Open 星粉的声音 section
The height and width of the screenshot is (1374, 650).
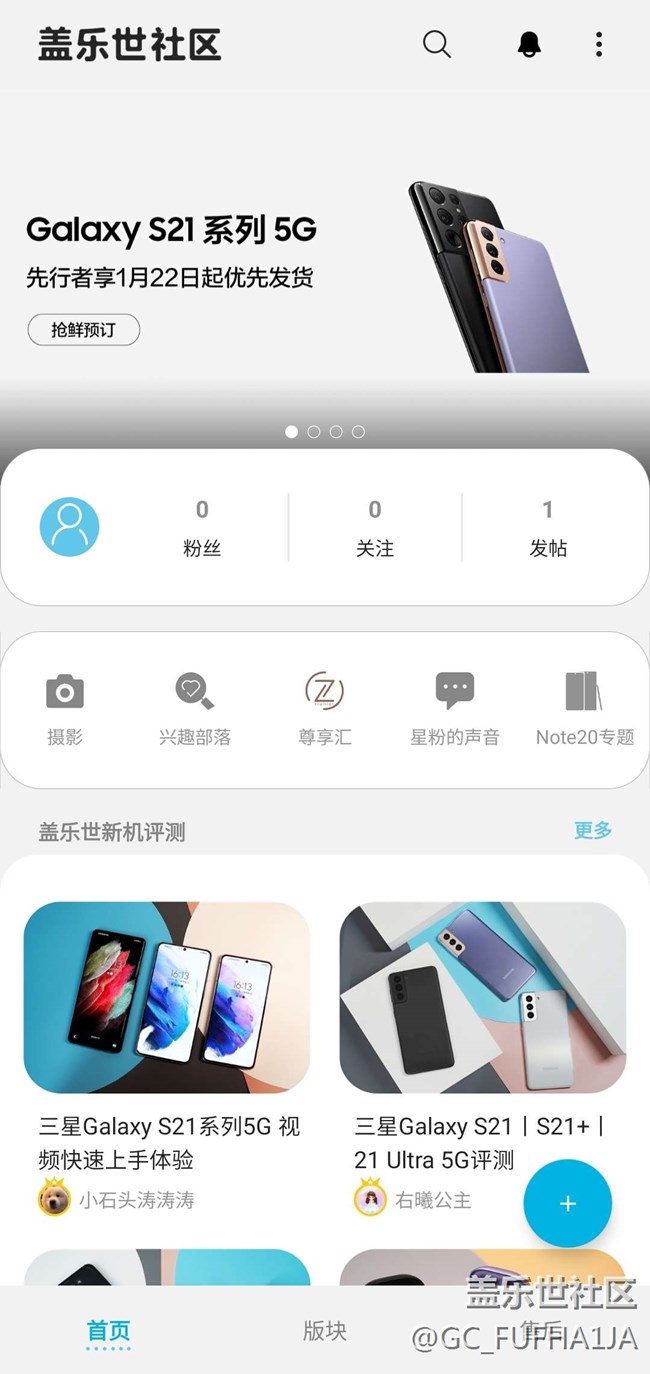[455, 709]
